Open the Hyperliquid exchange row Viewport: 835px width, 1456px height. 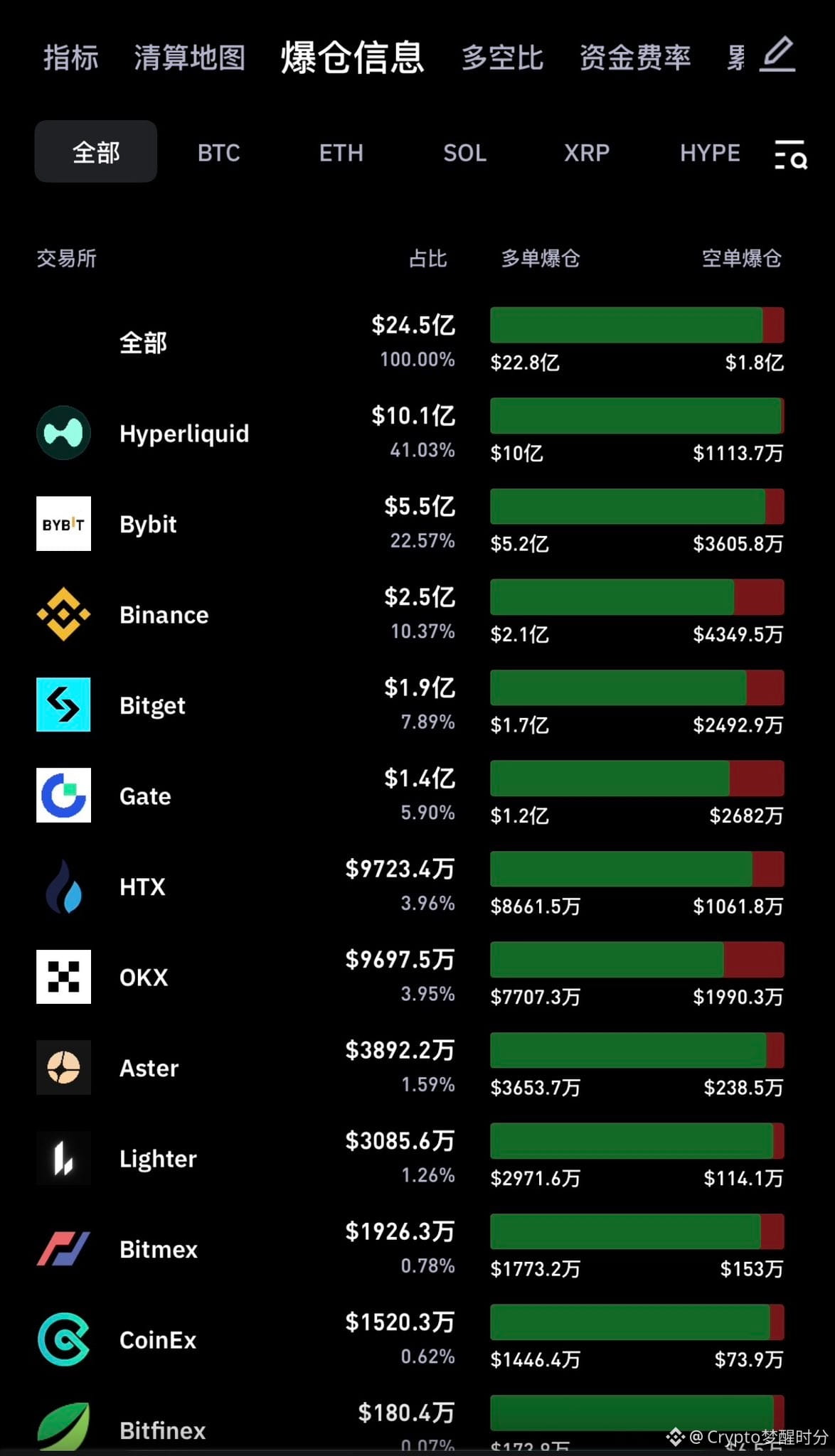pyautogui.click(x=184, y=434)
